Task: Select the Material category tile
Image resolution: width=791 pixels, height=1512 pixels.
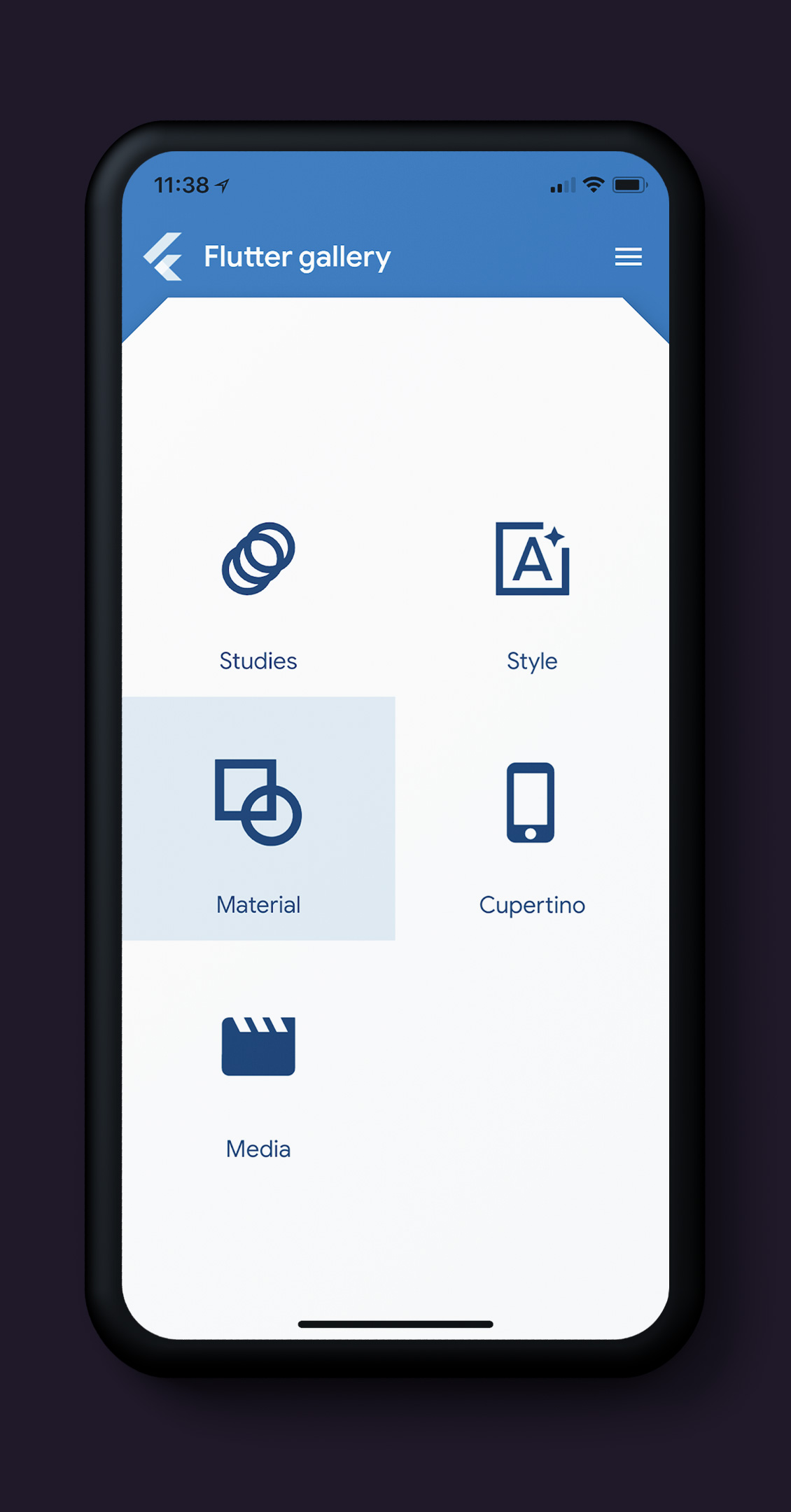Action: tap(258, 818)
